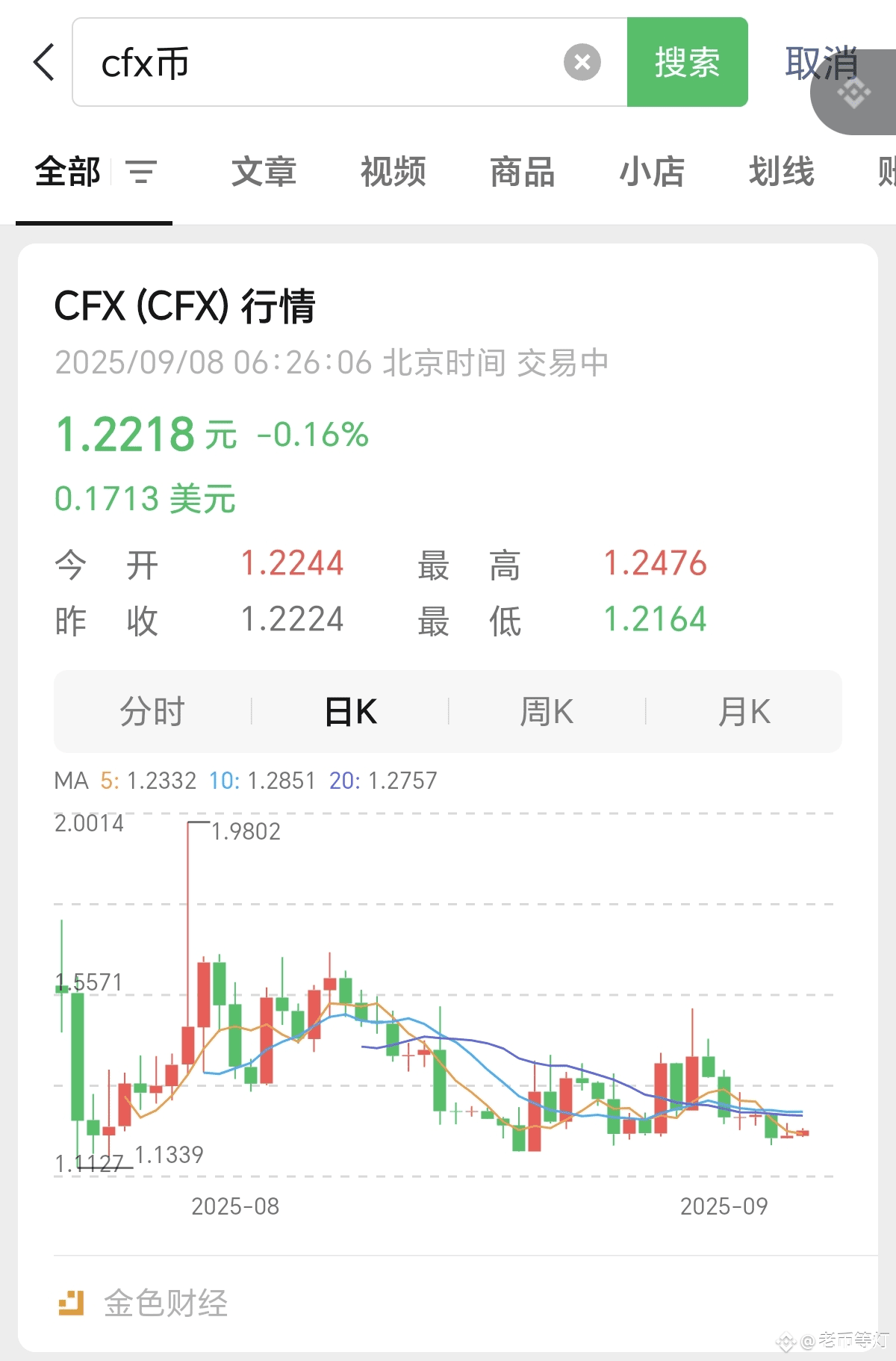Switch to the 划线 tab
Viewport: 896px width, 1361px height.
(781, 173)
